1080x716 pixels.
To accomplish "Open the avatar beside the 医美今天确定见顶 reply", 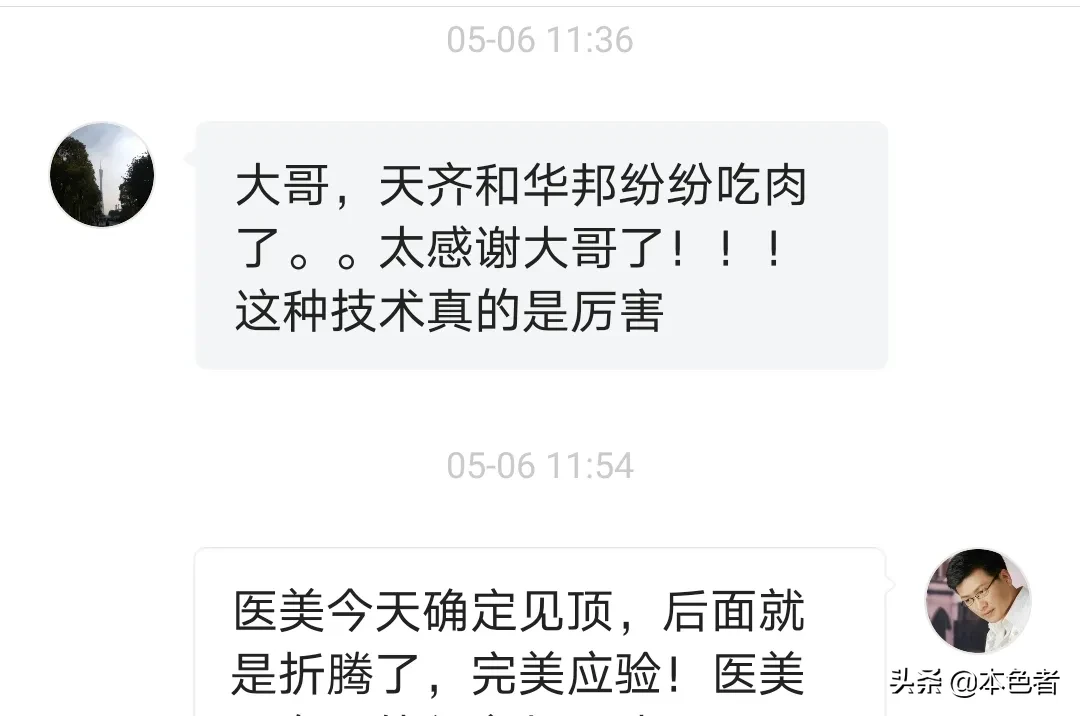I will click(976, 600).
